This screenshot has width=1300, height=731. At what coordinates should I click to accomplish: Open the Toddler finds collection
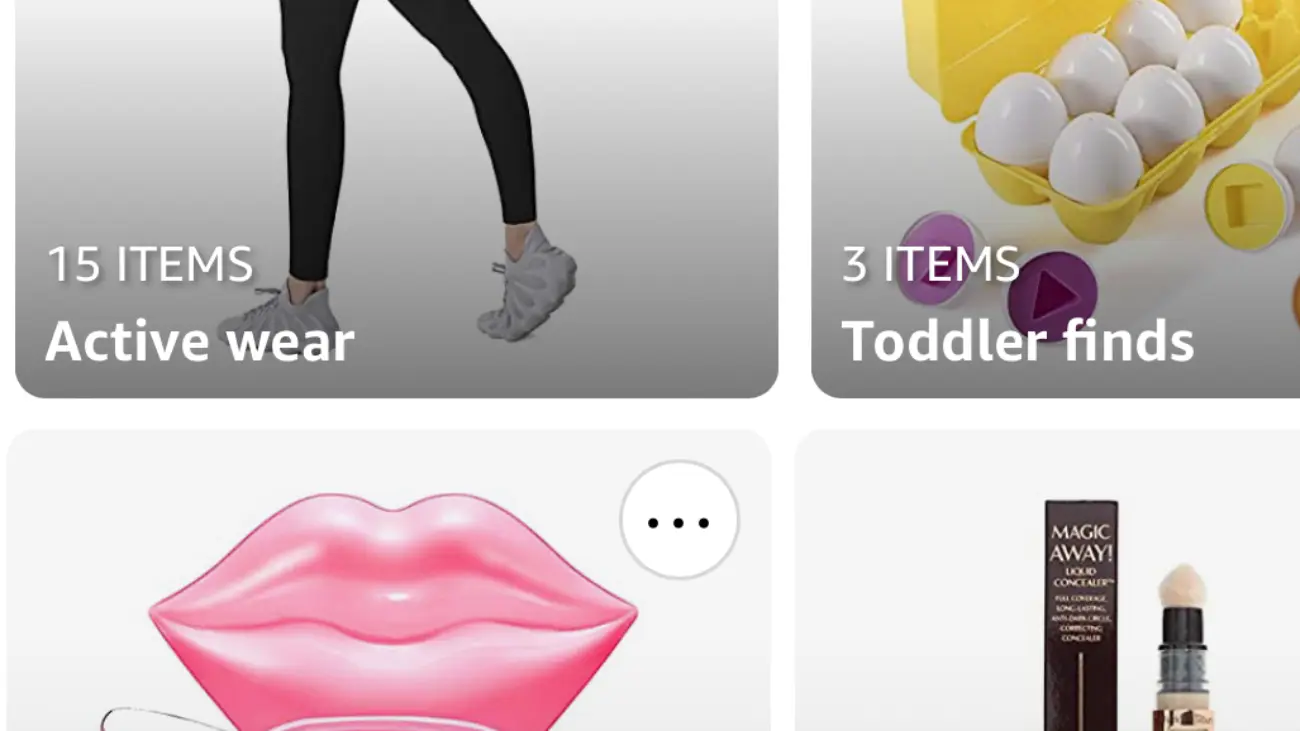coord(1055,200)
